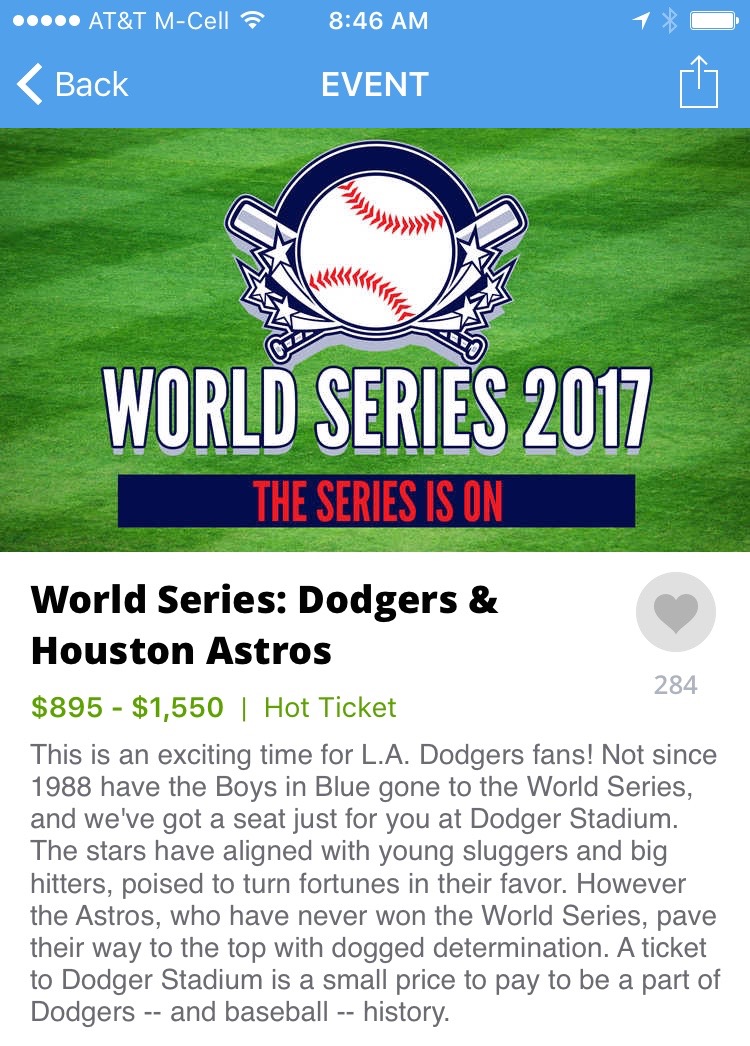Image resolution: width=750 pixels, height=1046 pixels.
Task: Go back to the previous screen
Action: 72,85
